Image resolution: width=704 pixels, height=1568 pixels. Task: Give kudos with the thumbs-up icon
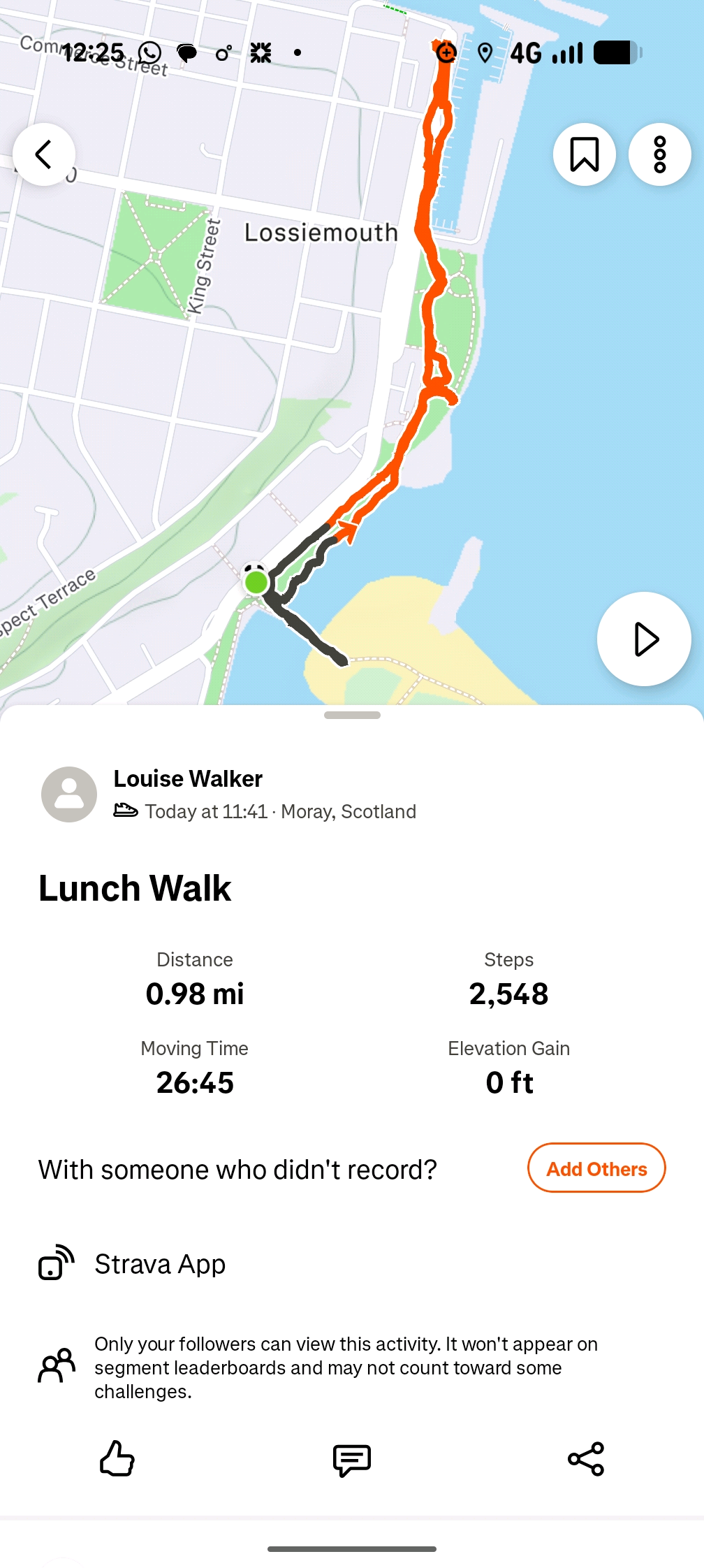[x=117, y=1459]
